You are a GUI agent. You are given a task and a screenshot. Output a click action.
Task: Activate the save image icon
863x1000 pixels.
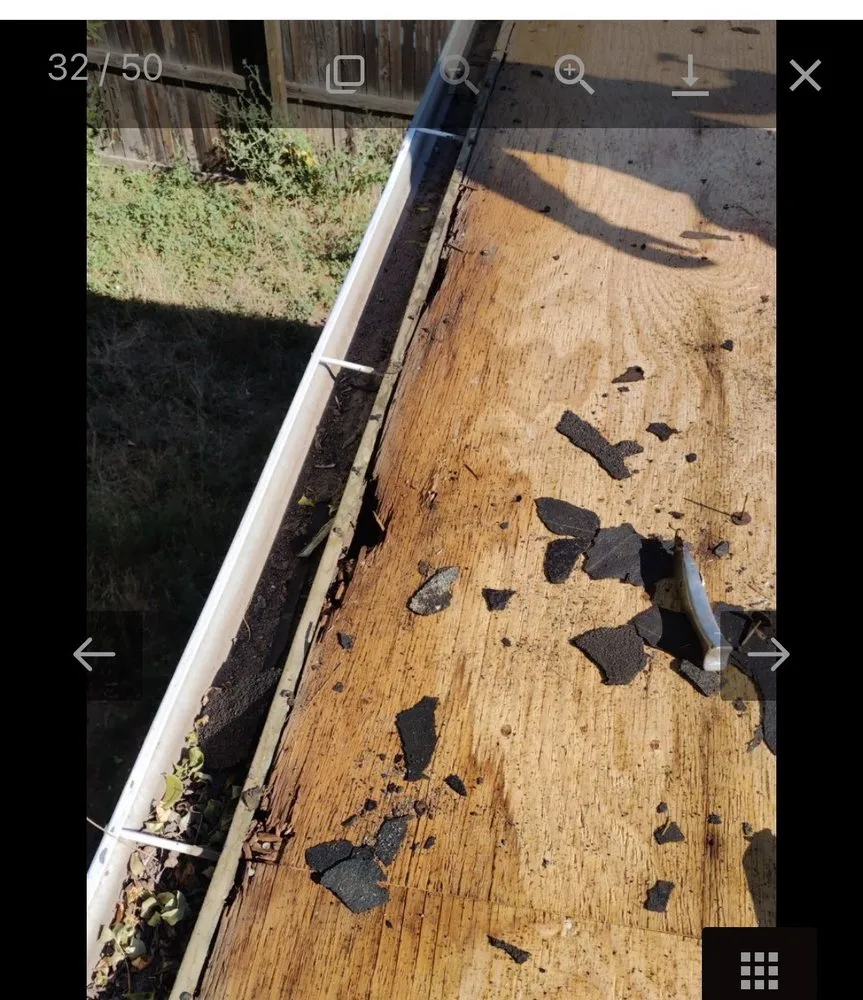[x=689, y=75]
